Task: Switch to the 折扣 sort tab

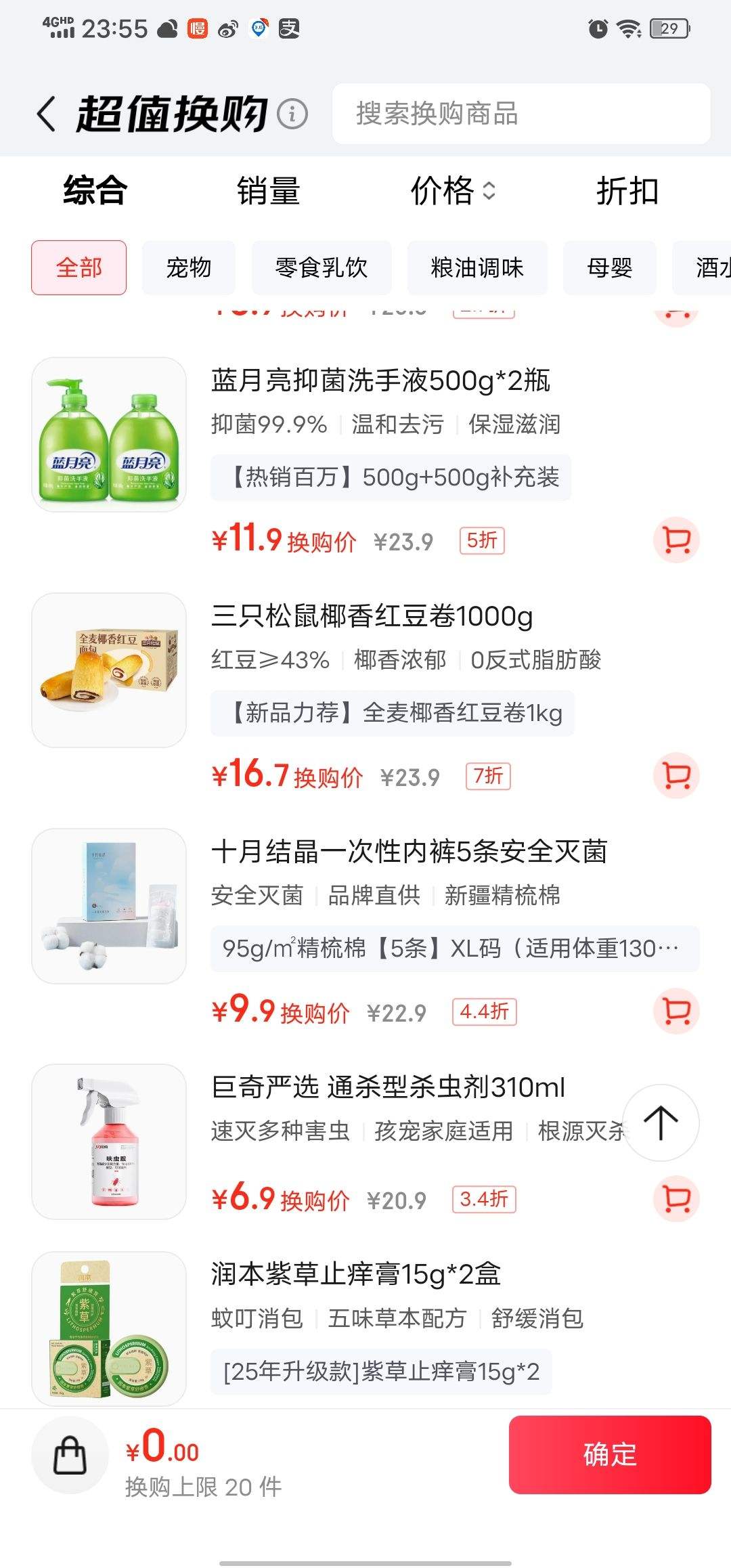Action: 627,191
